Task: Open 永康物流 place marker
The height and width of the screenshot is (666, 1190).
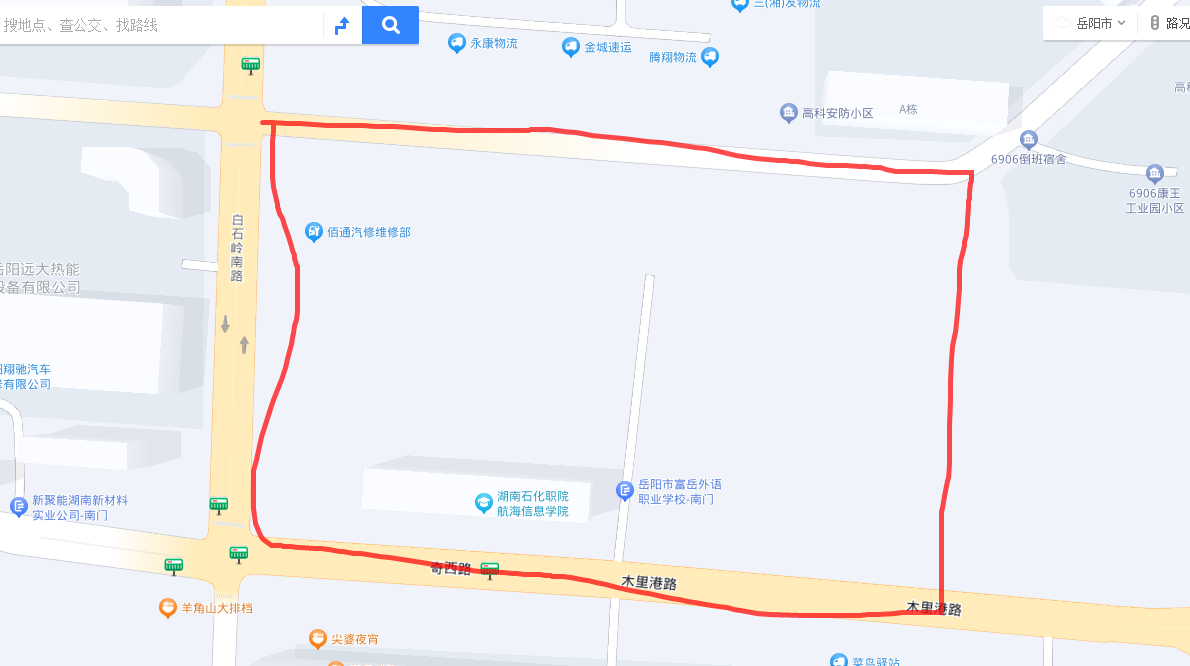Action: [x=457, y=43]
